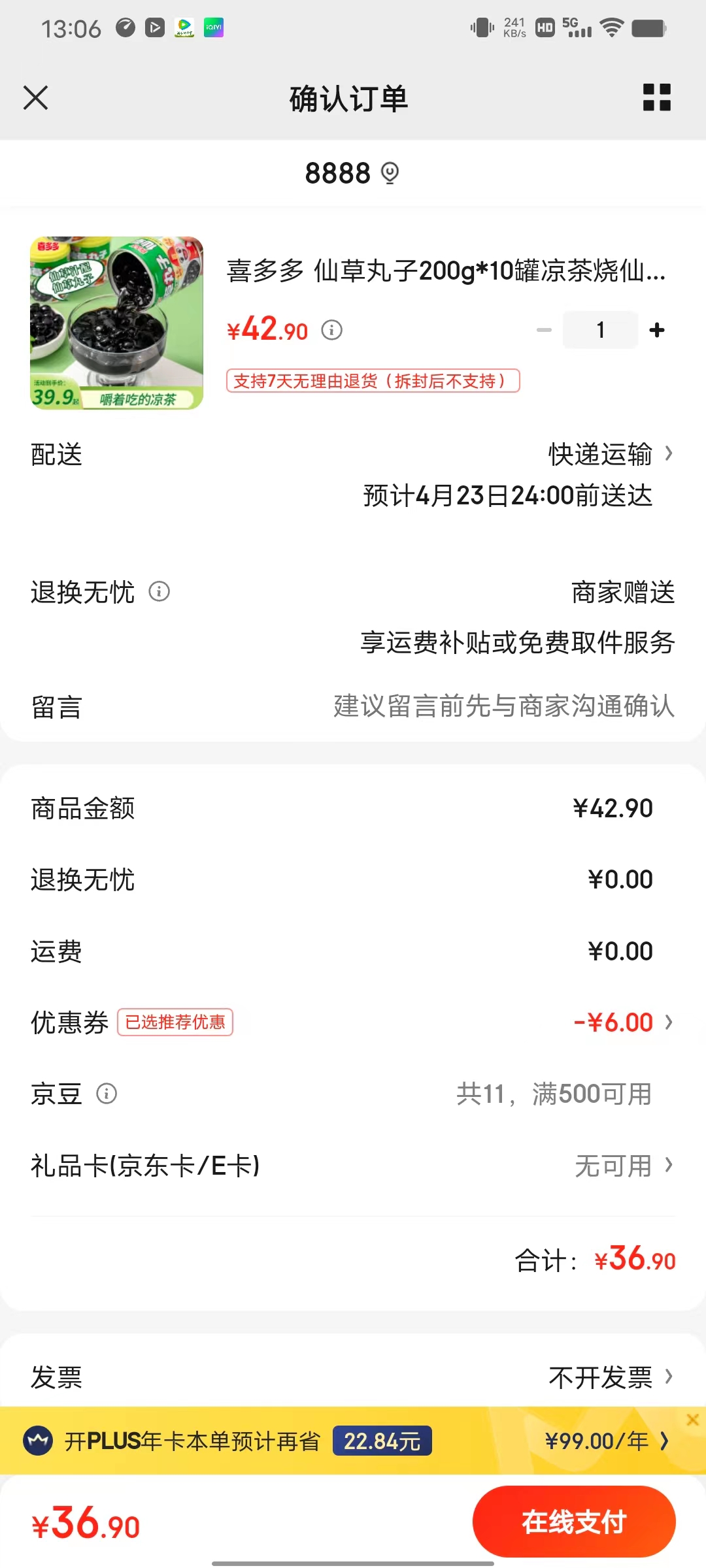
Task: Tap the info icon next to ¥42.90
Action: (333, 330)
